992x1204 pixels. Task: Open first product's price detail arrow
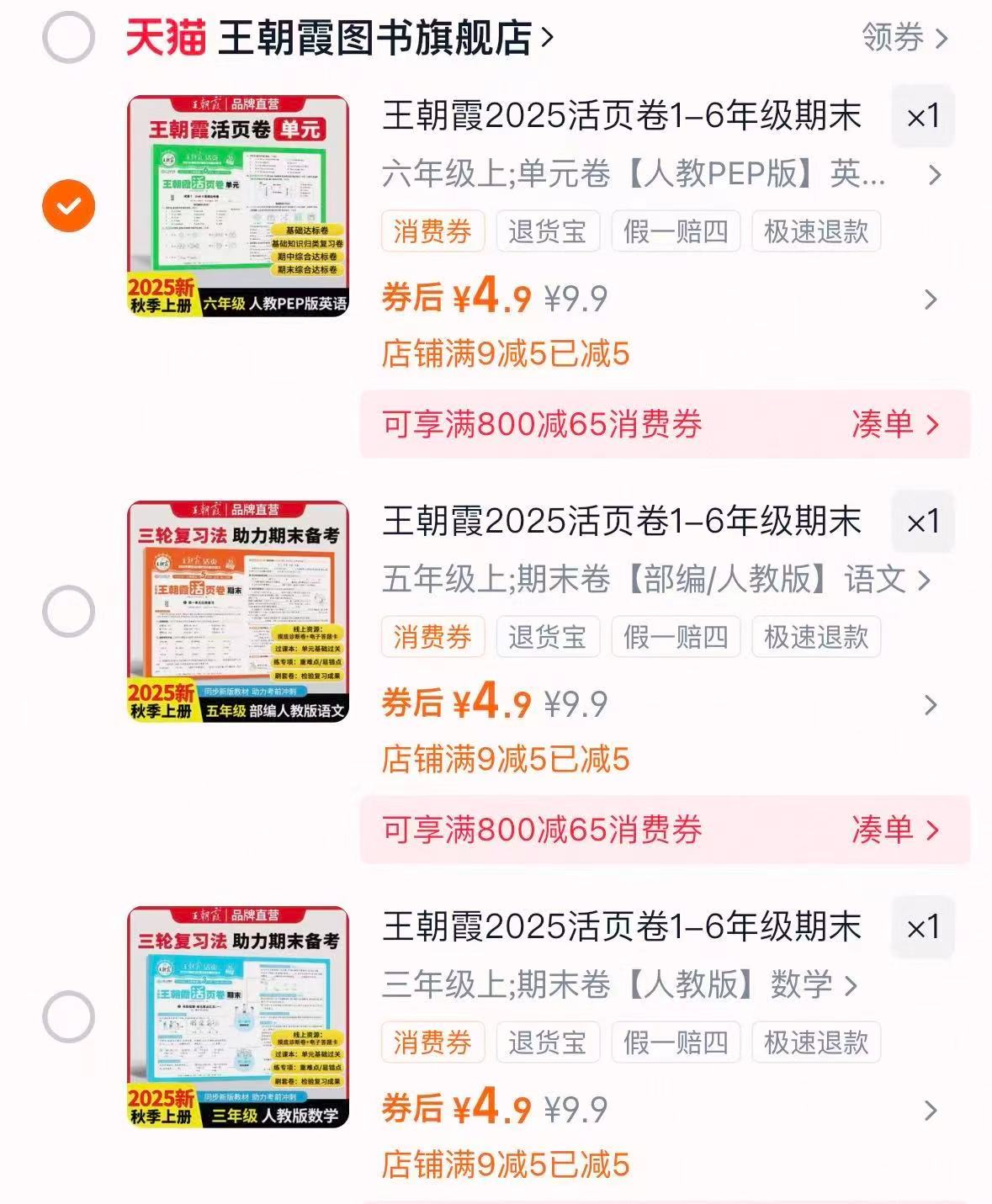pos(930,299)
